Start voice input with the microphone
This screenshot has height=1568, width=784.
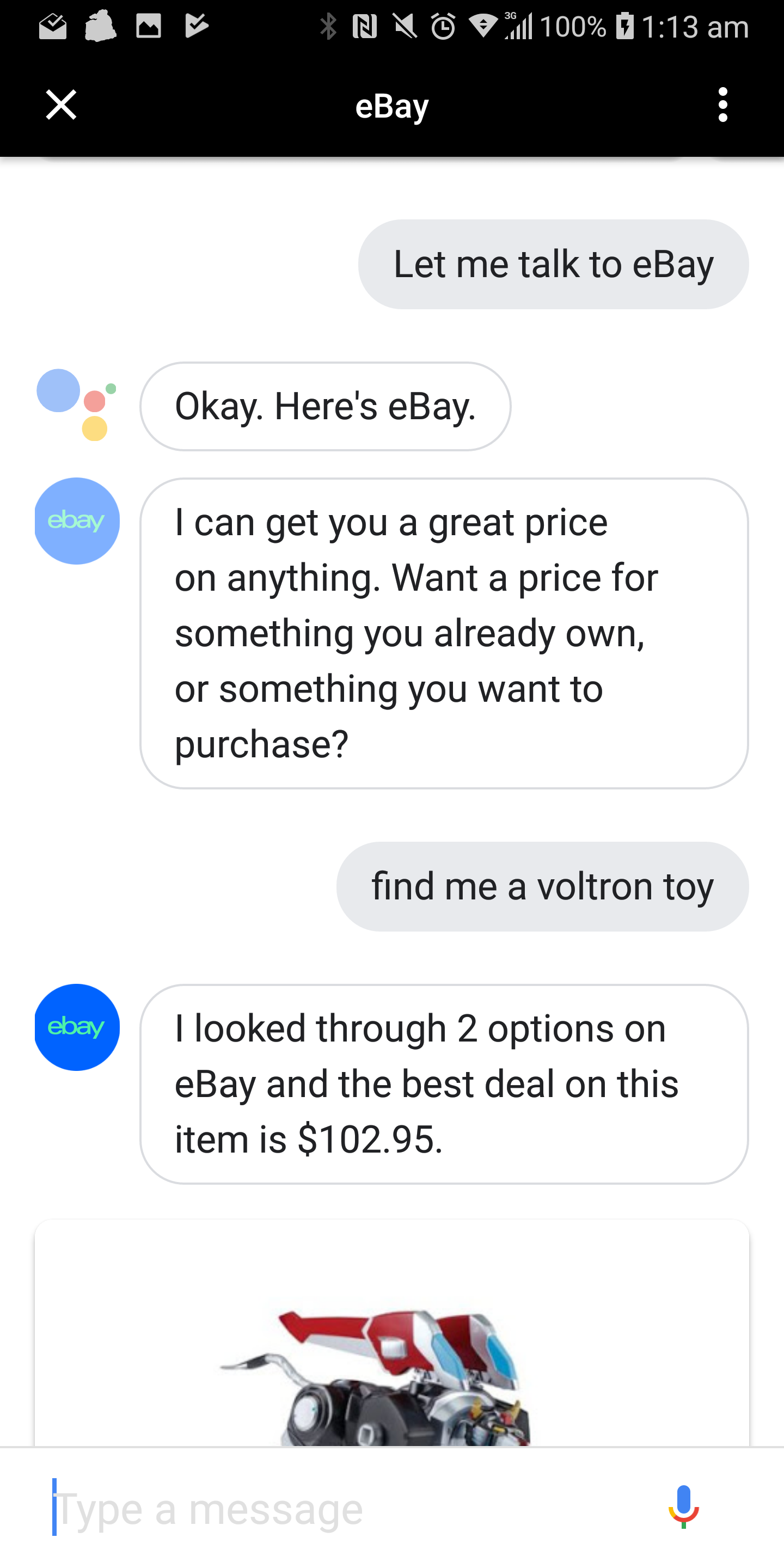[x=683, y=1506]
